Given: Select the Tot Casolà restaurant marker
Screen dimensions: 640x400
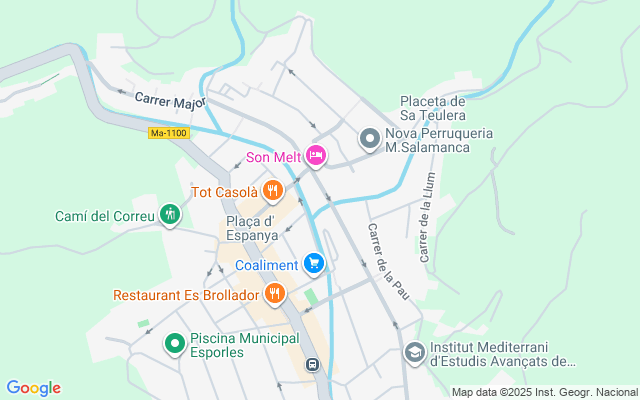Looking at the screenshot, I should click(x=273, y=191).
